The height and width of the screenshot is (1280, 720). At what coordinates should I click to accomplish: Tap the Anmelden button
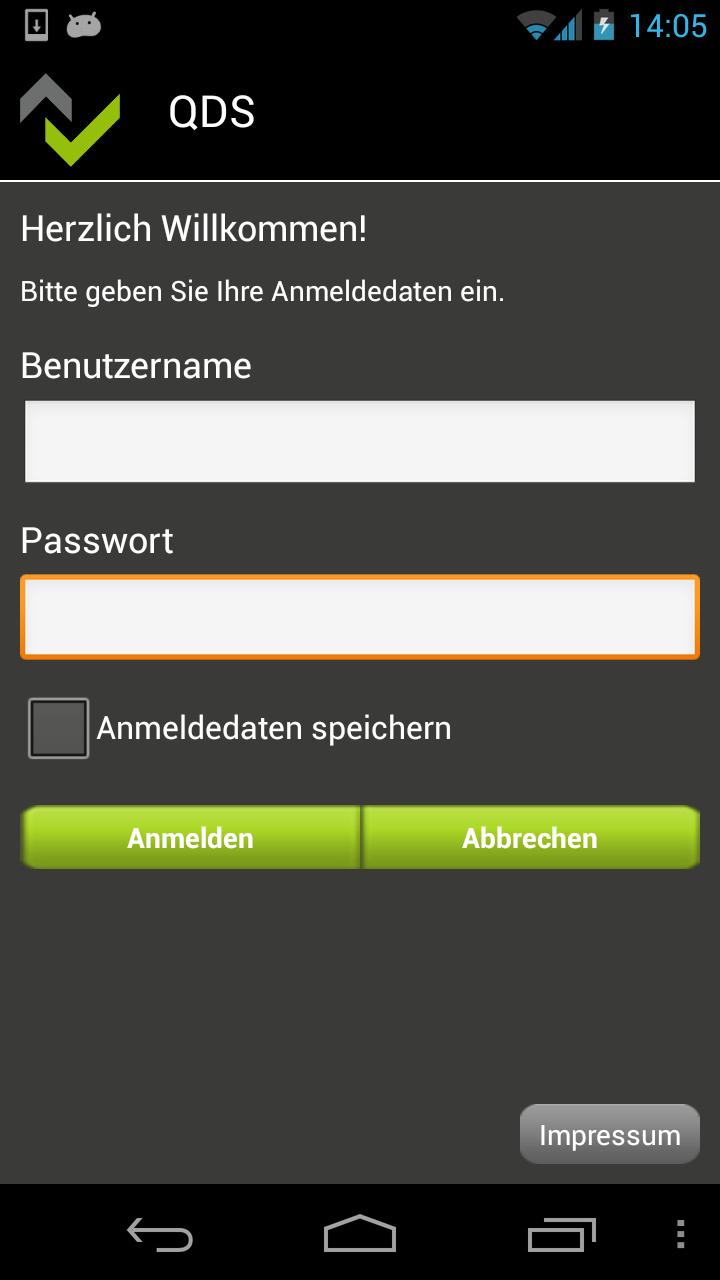coord(190,838)
